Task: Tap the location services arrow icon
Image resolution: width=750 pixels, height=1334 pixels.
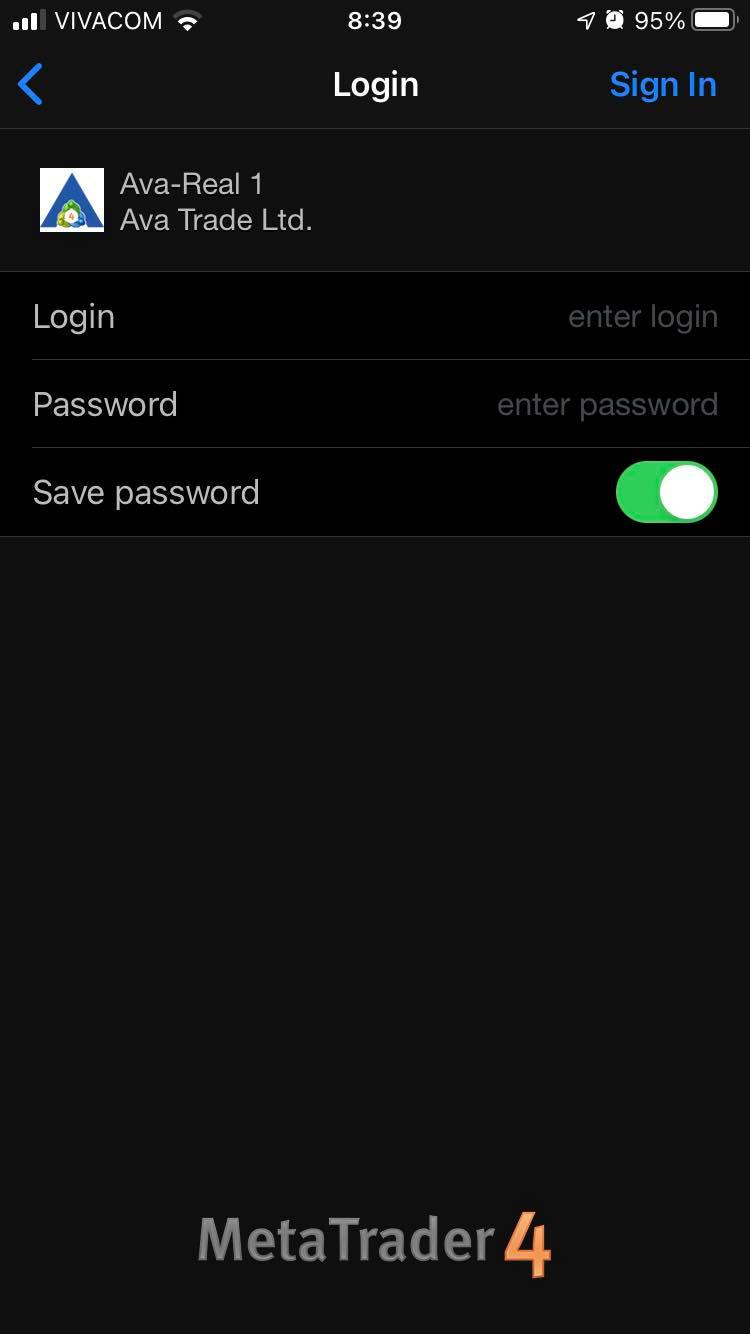Action: point(588,18)
